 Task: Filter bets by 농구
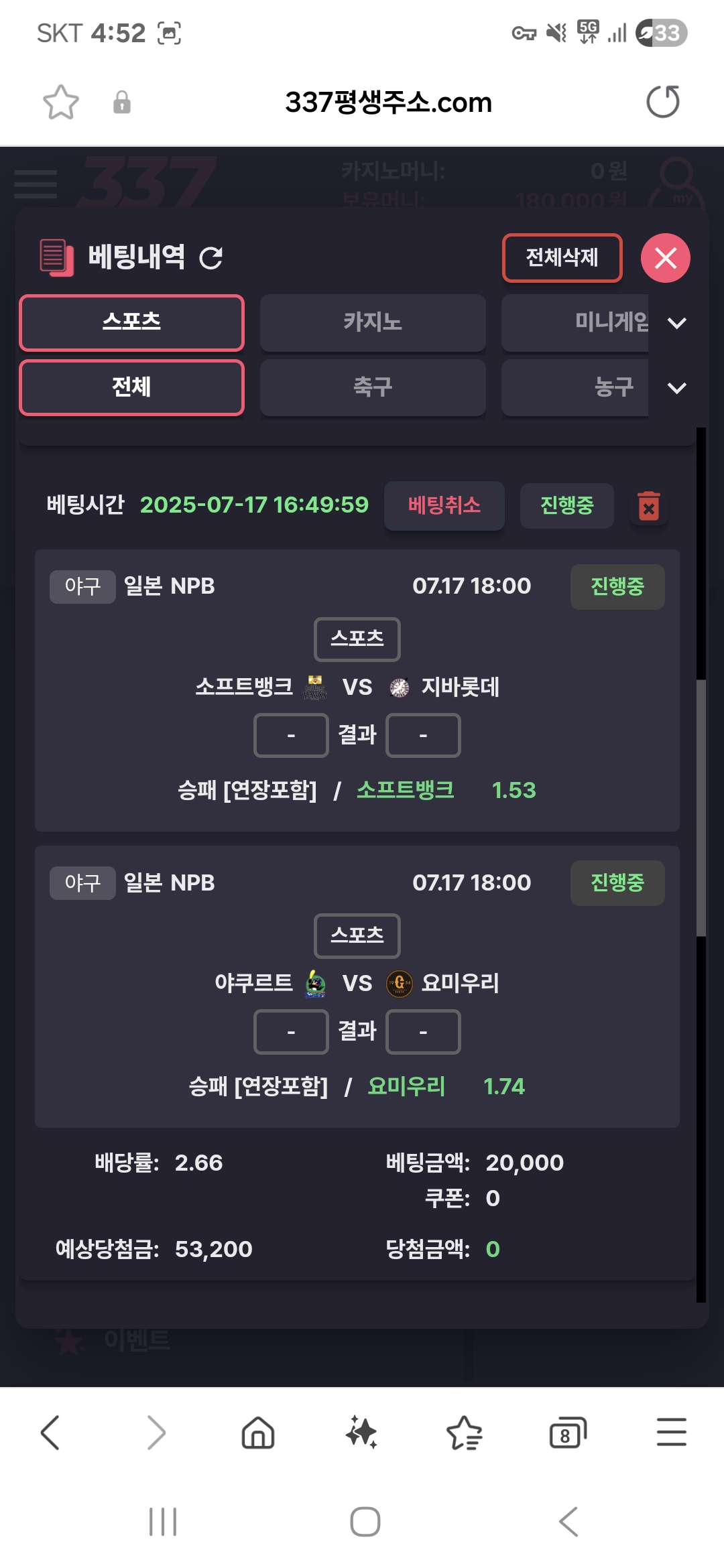[x=575, y=387]
